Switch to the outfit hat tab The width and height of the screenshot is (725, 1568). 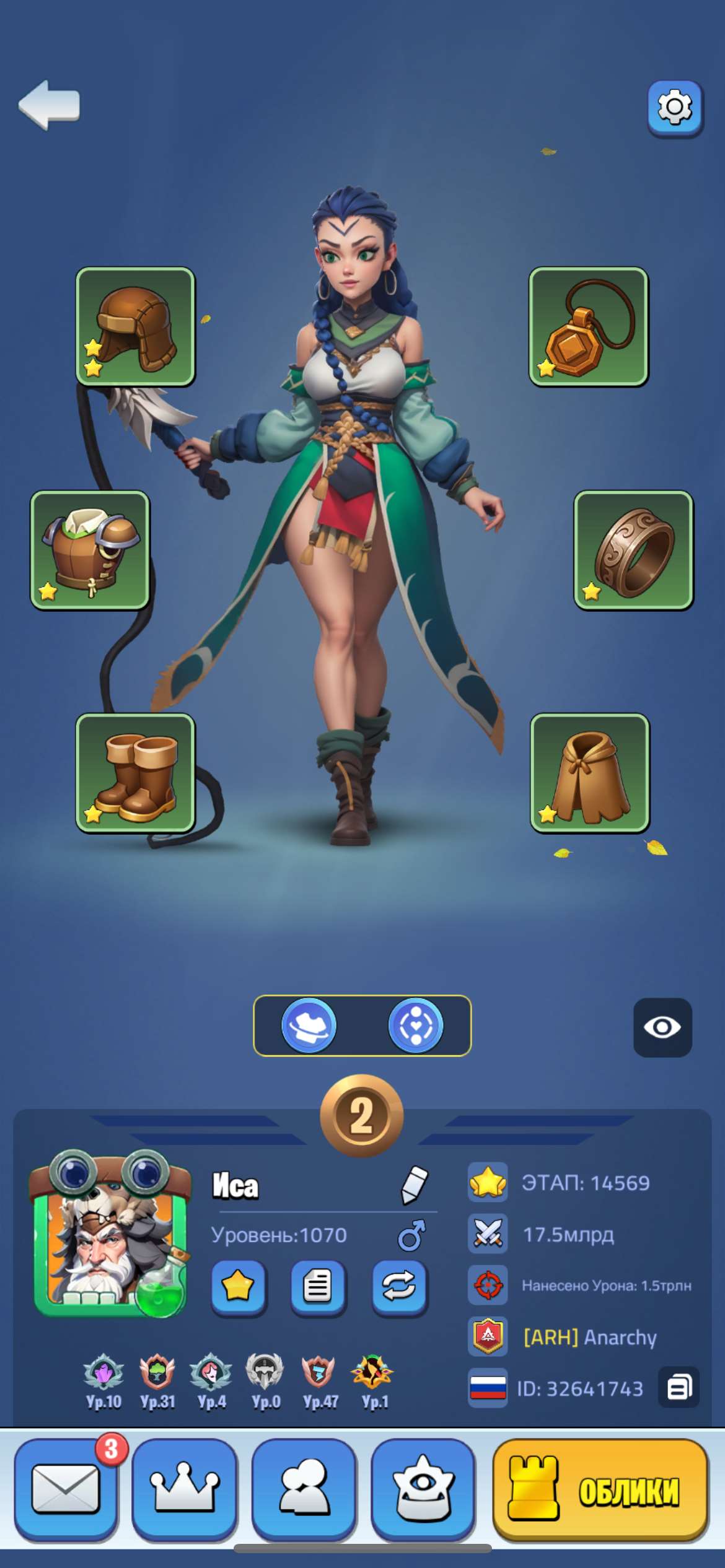[309, 1026]
